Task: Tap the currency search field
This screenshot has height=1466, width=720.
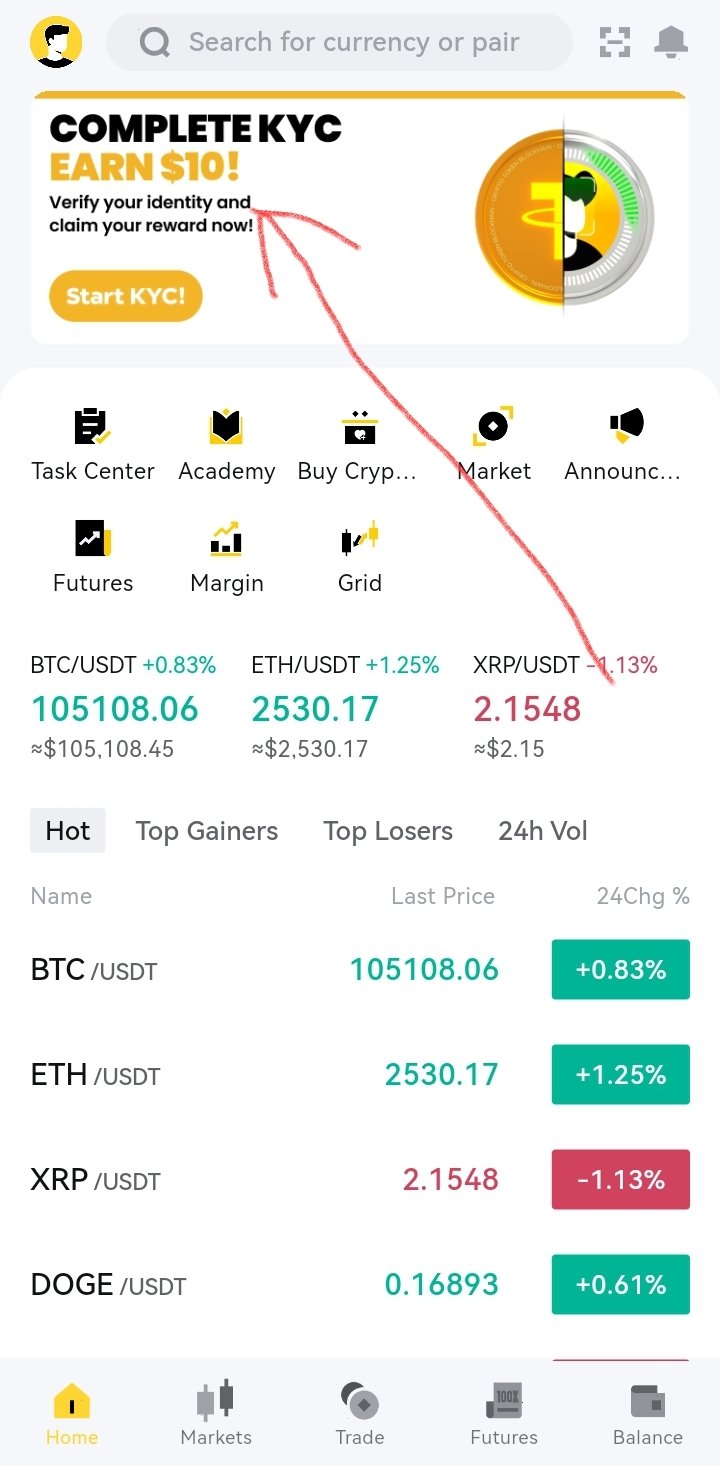Action: [340, 42]
